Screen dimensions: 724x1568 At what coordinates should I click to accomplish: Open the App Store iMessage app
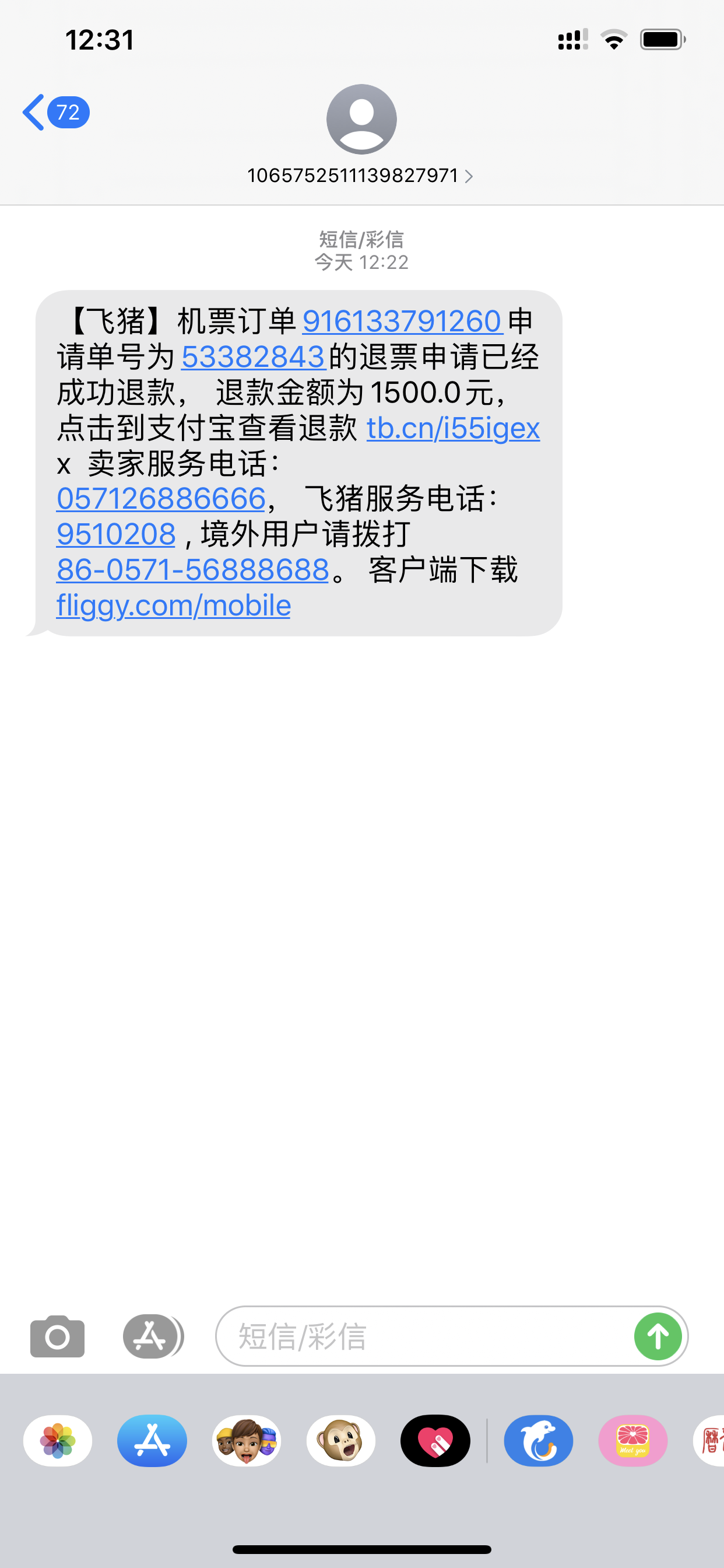[152, 1441]
